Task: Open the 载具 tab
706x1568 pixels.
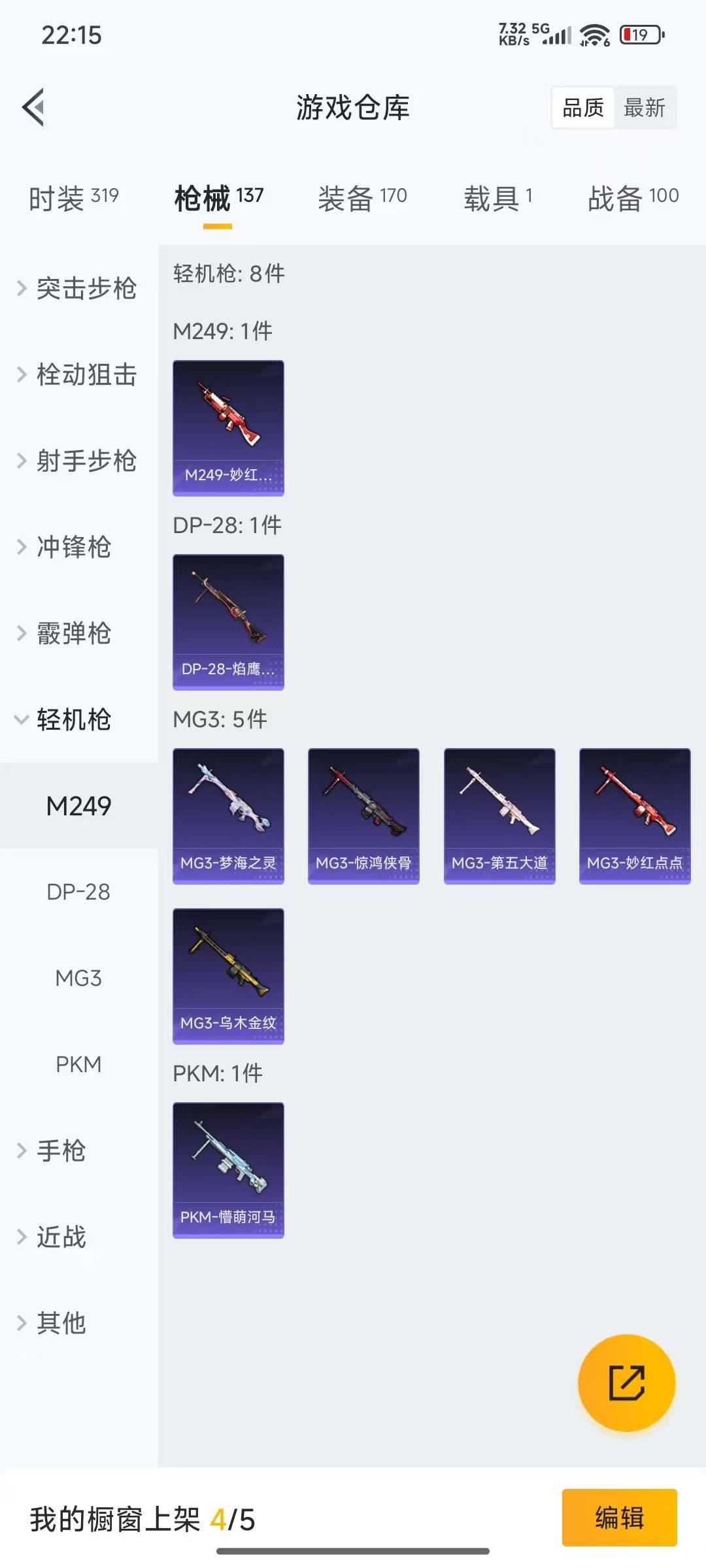Action: (x=498, y=197)
